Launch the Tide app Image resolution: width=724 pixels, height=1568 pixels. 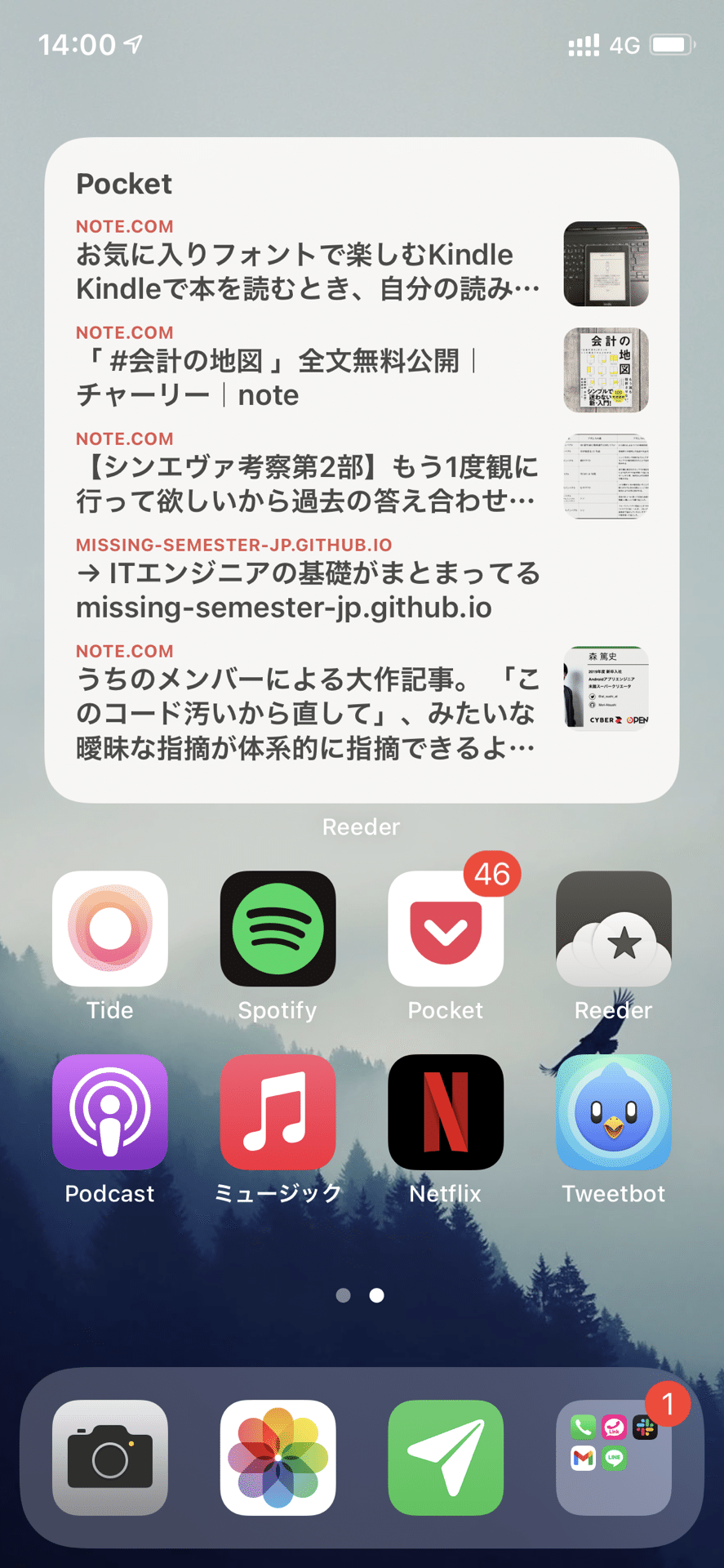110,929
